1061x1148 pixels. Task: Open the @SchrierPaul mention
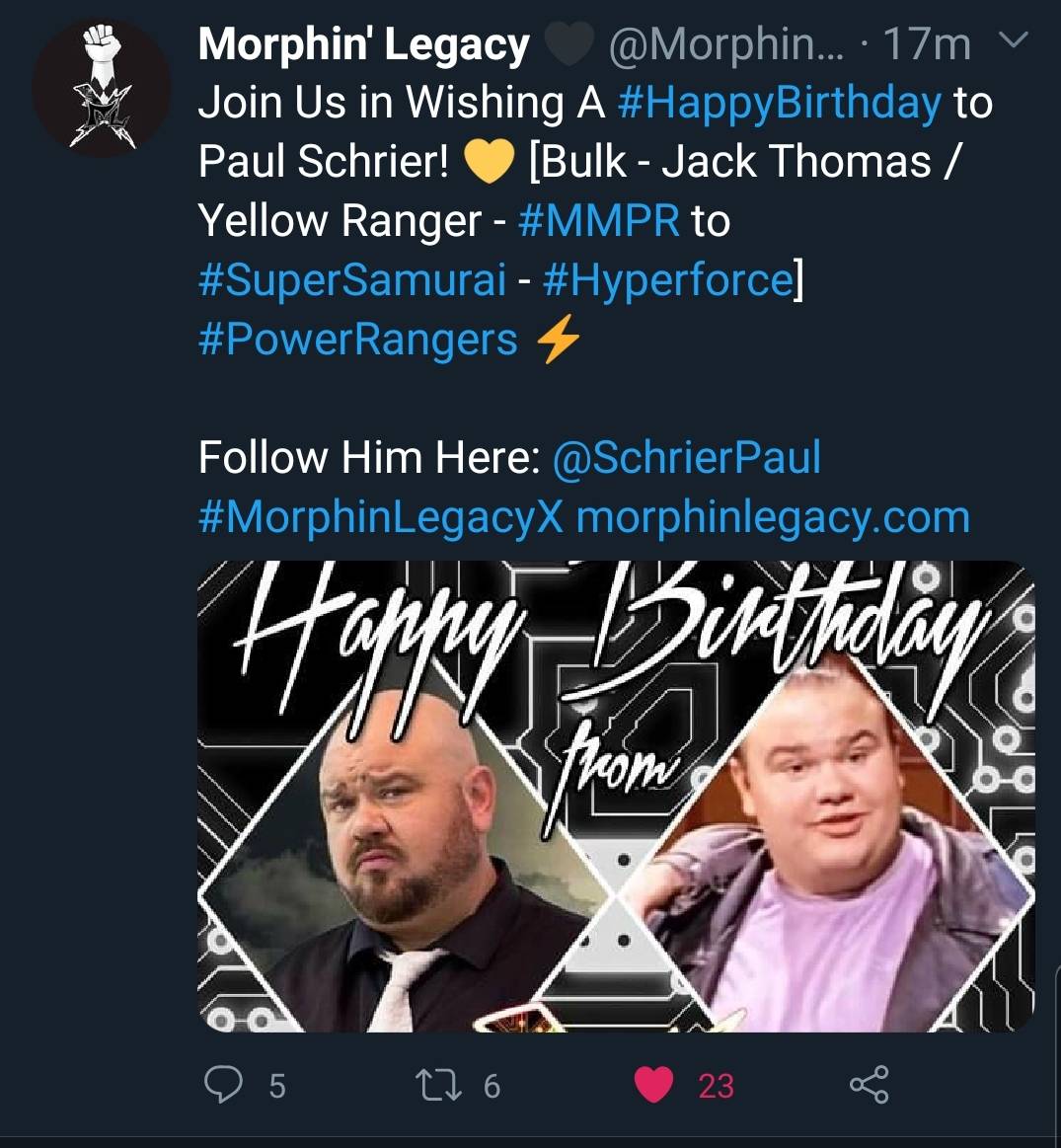687,458
